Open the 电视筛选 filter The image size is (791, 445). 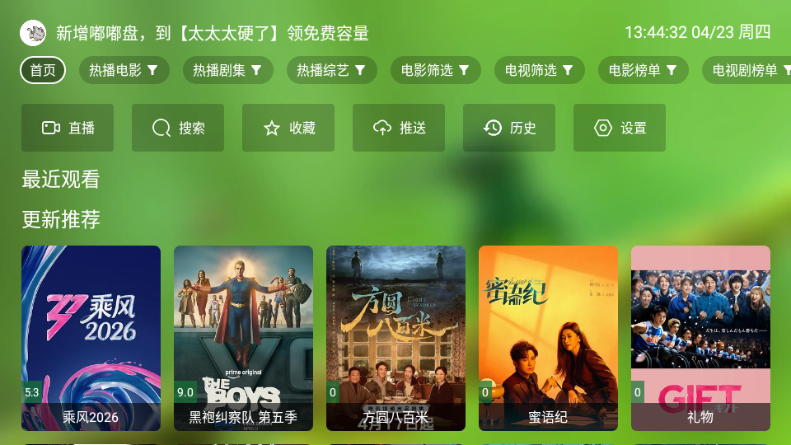(539, 70)
